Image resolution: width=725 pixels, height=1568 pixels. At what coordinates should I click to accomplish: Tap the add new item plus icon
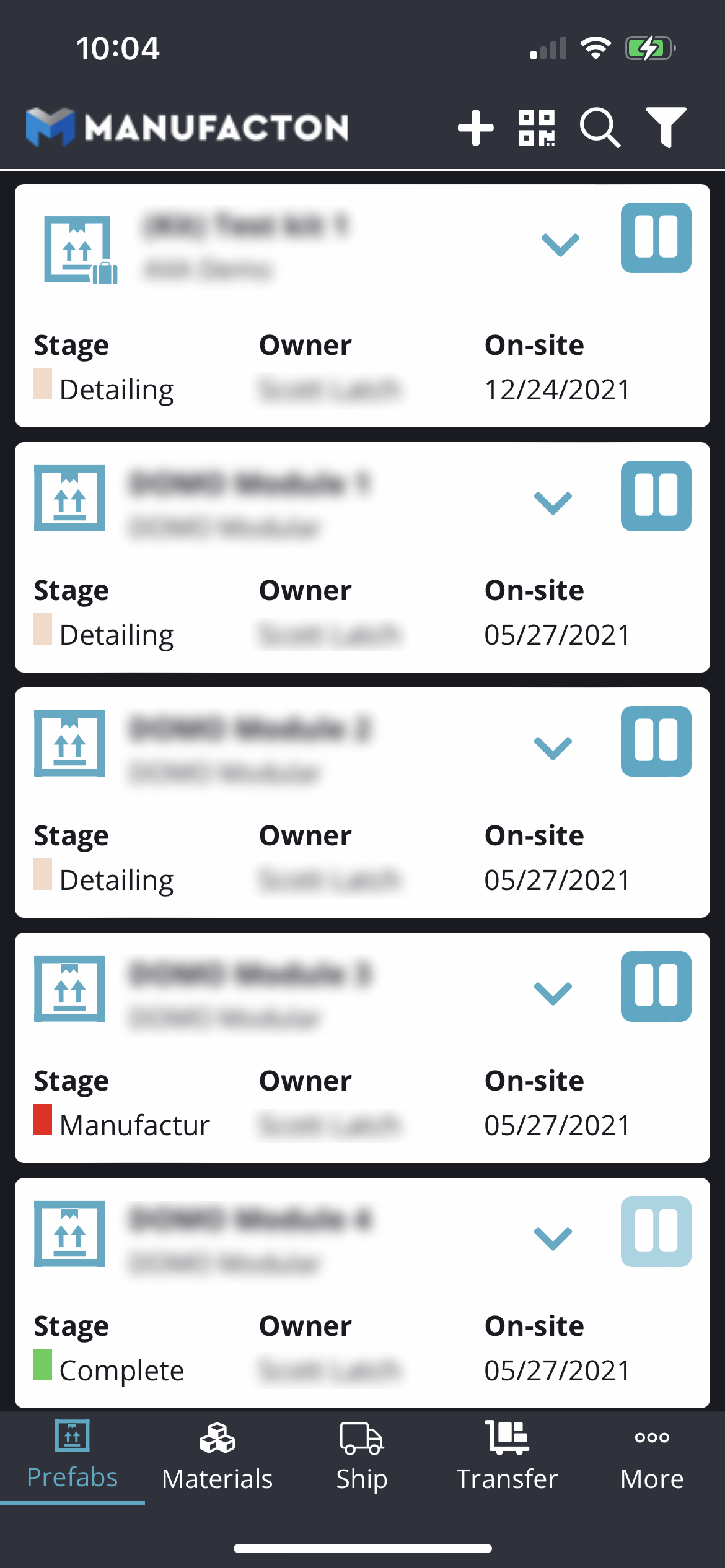point(476,127)
